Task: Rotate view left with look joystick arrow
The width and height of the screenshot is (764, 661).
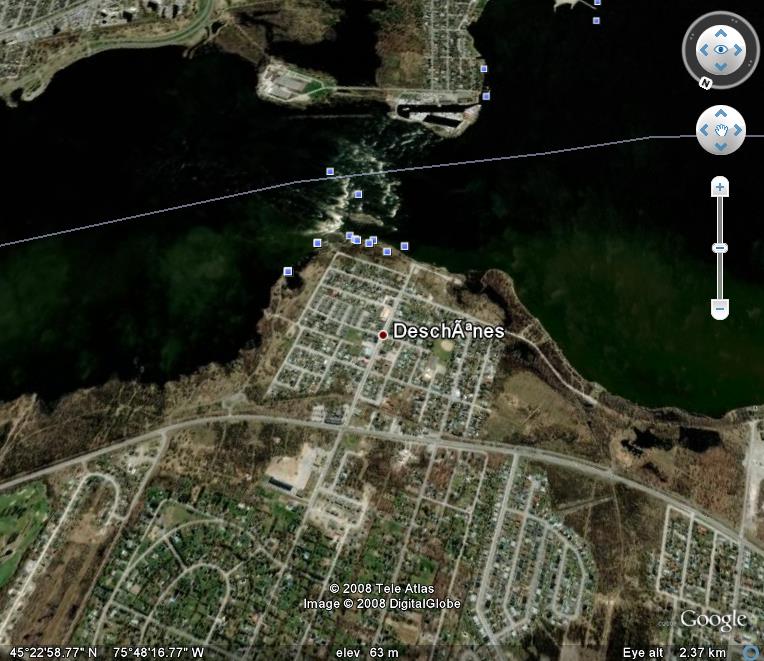Action: (x=703, y=49)
